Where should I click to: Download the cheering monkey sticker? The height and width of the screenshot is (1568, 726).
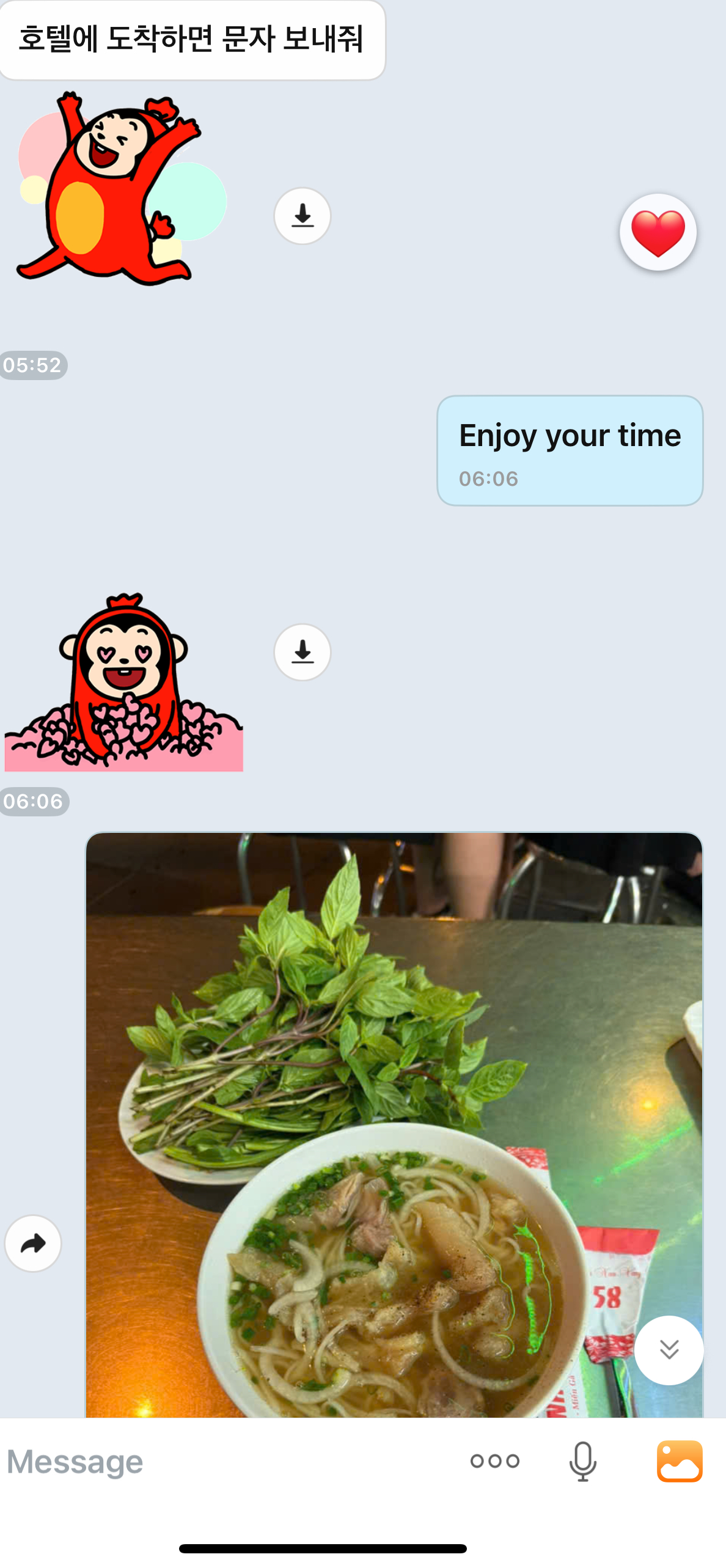[x=302, y=216]
